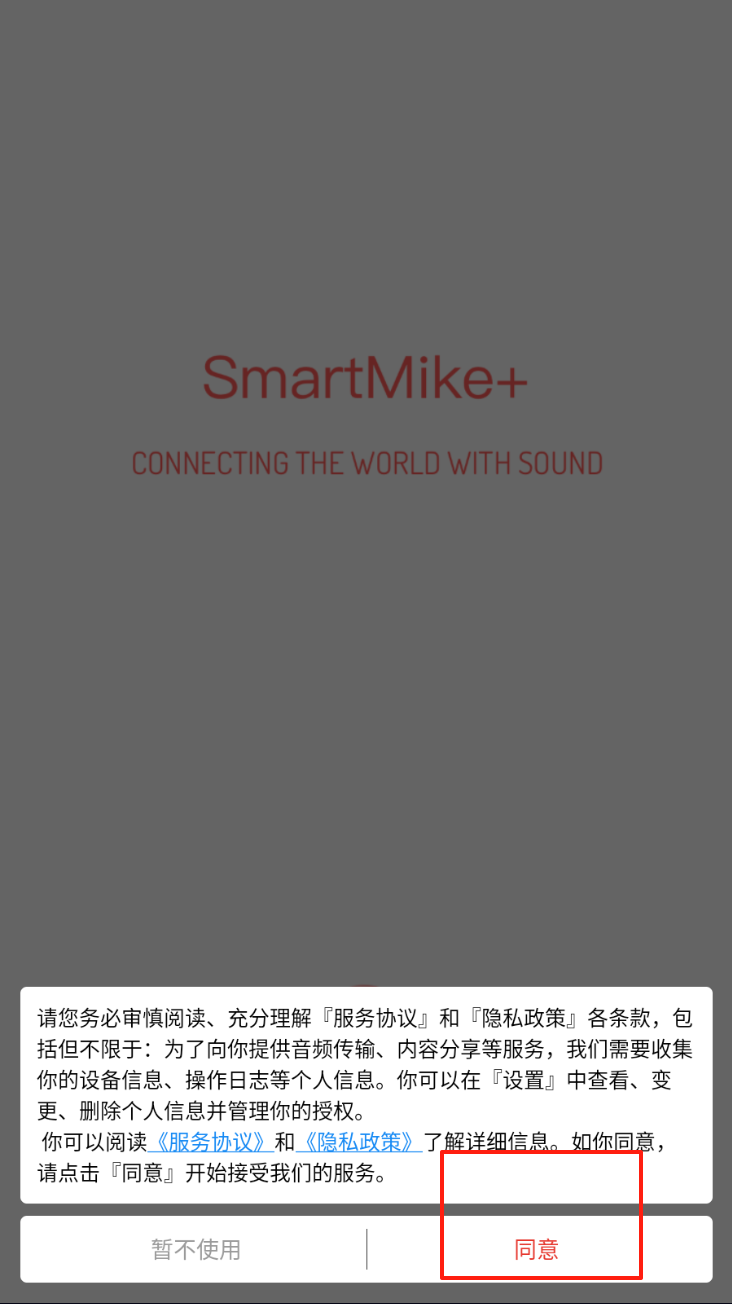The width and height of the screenshot is (732, 1304).
Task: Tap 同意 to accept the terms
Action: point(537,1249)
